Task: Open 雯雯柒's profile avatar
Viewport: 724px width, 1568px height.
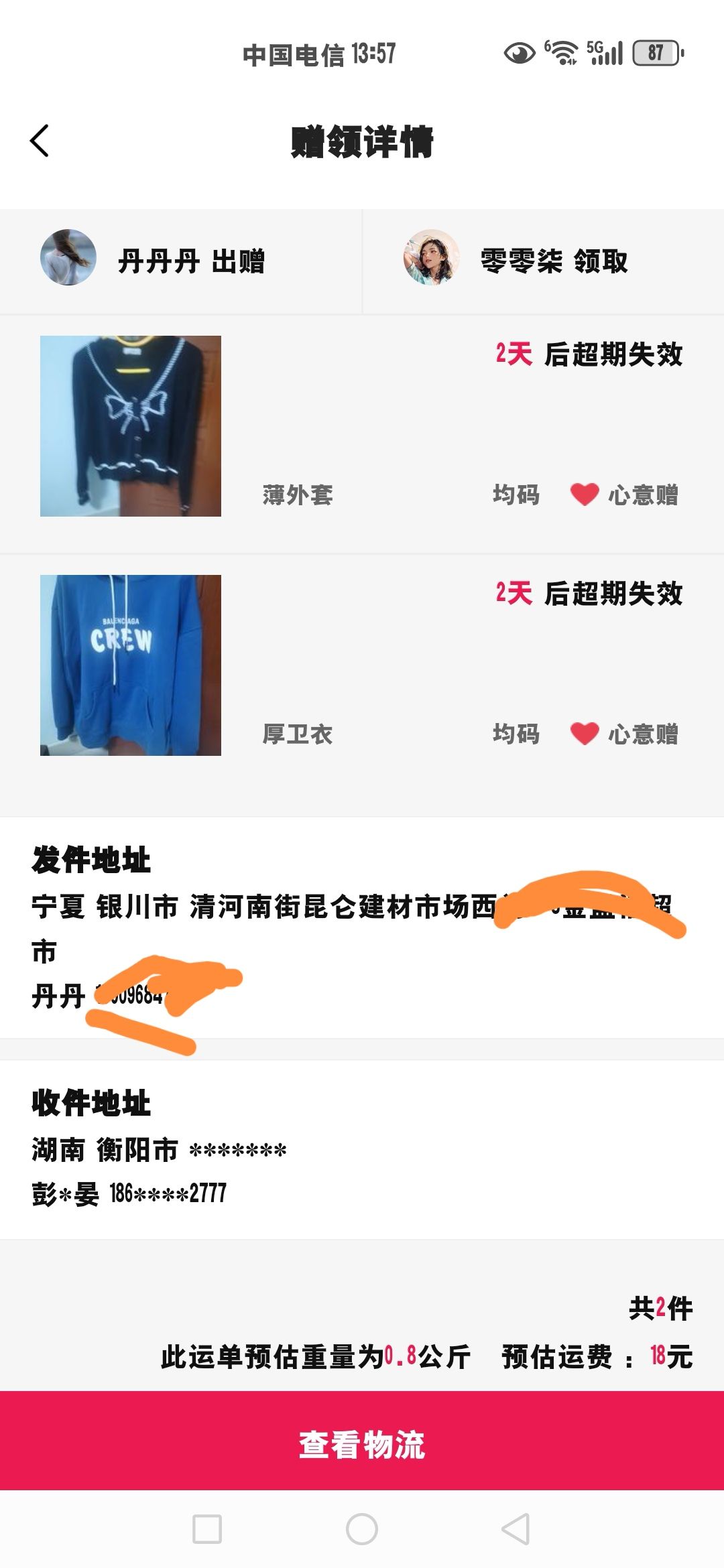Action: point(431,258)
